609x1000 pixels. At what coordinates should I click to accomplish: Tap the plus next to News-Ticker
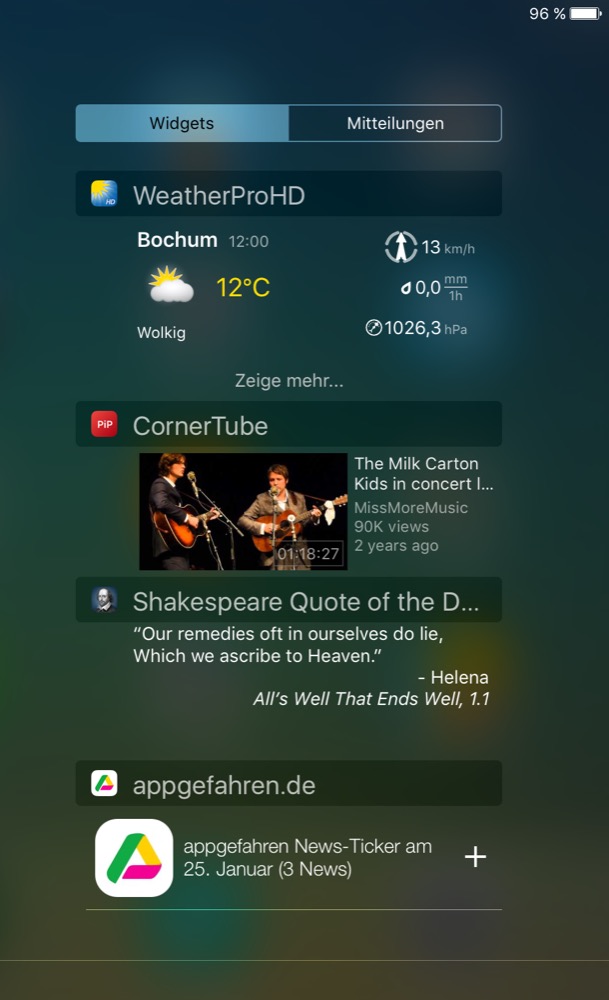475,857
